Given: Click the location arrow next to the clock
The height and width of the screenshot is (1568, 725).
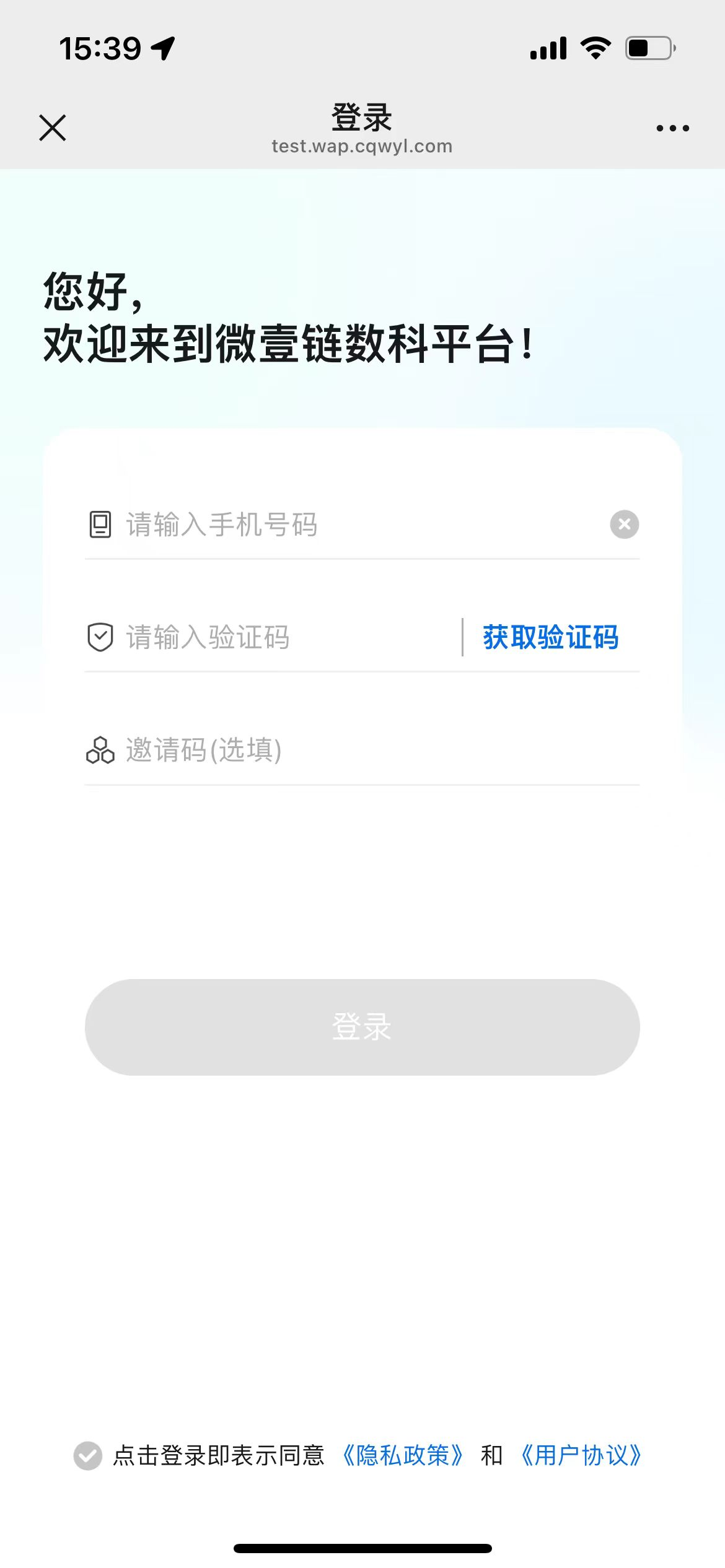Looking at the screenshot, I should coord(163,47).
